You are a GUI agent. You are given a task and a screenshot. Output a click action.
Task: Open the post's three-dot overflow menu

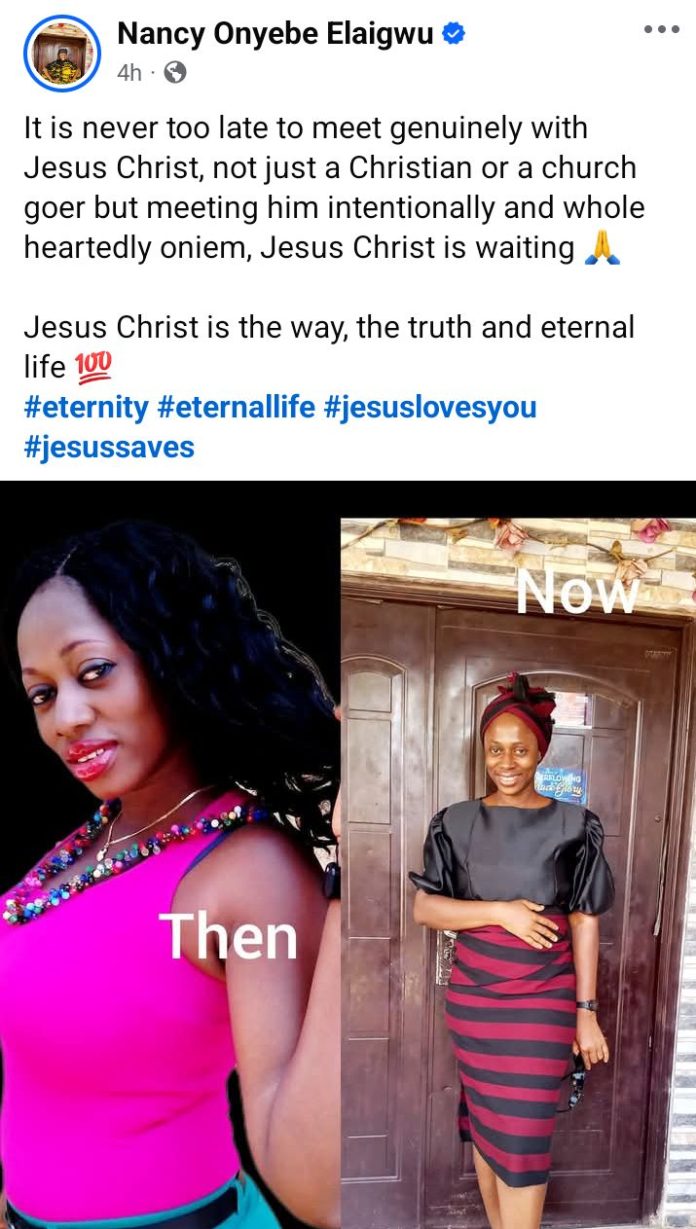(x=661, y=29)
